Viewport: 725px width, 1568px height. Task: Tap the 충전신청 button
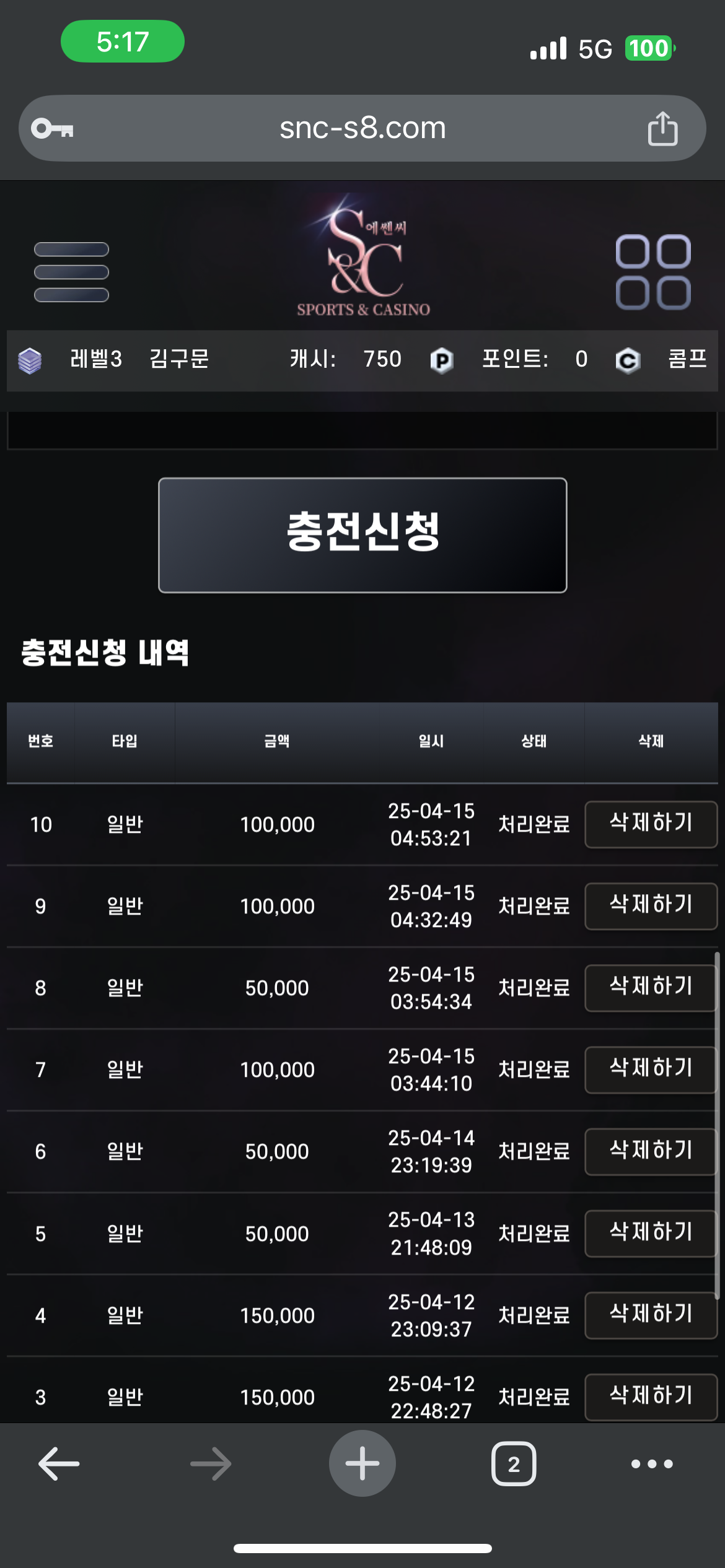362,534
